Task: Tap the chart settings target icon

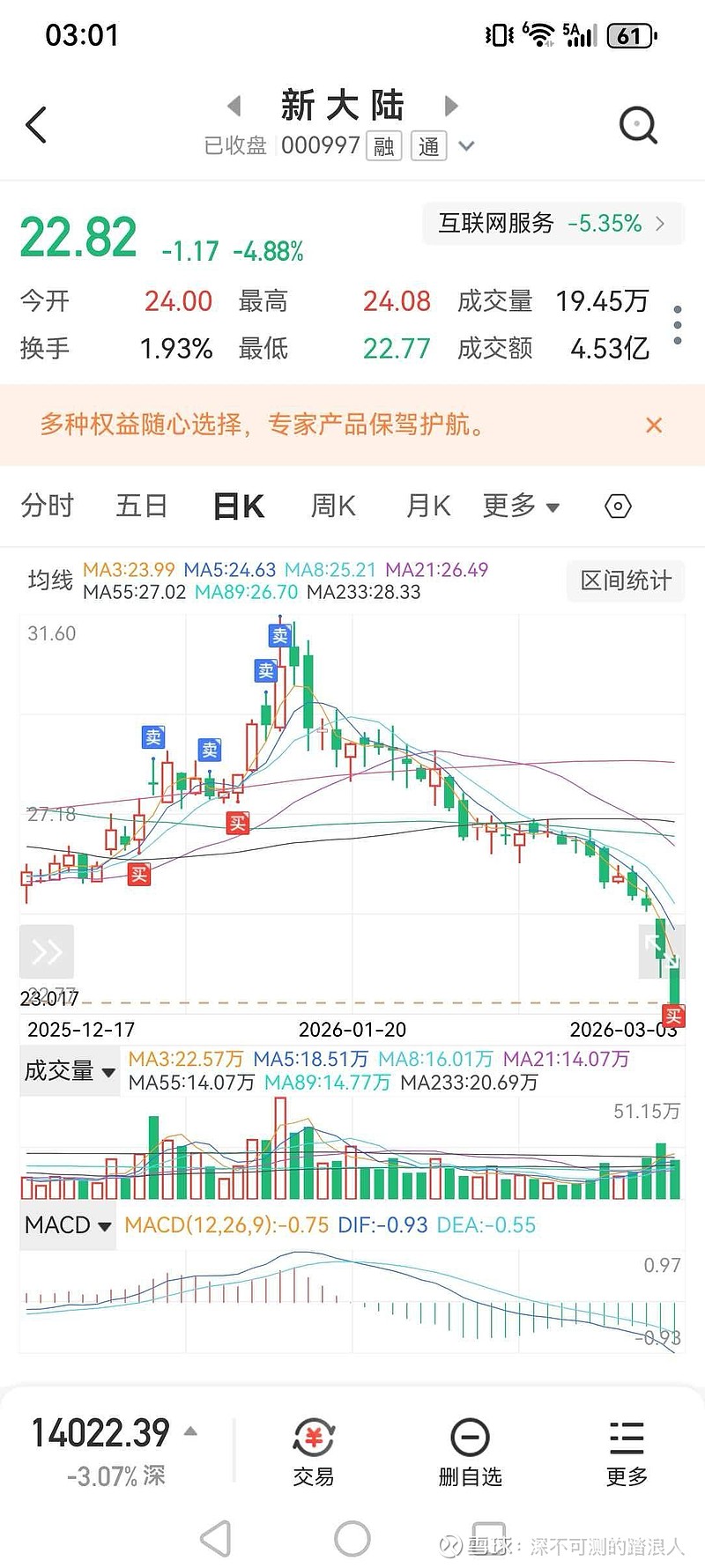Action: 617,506
